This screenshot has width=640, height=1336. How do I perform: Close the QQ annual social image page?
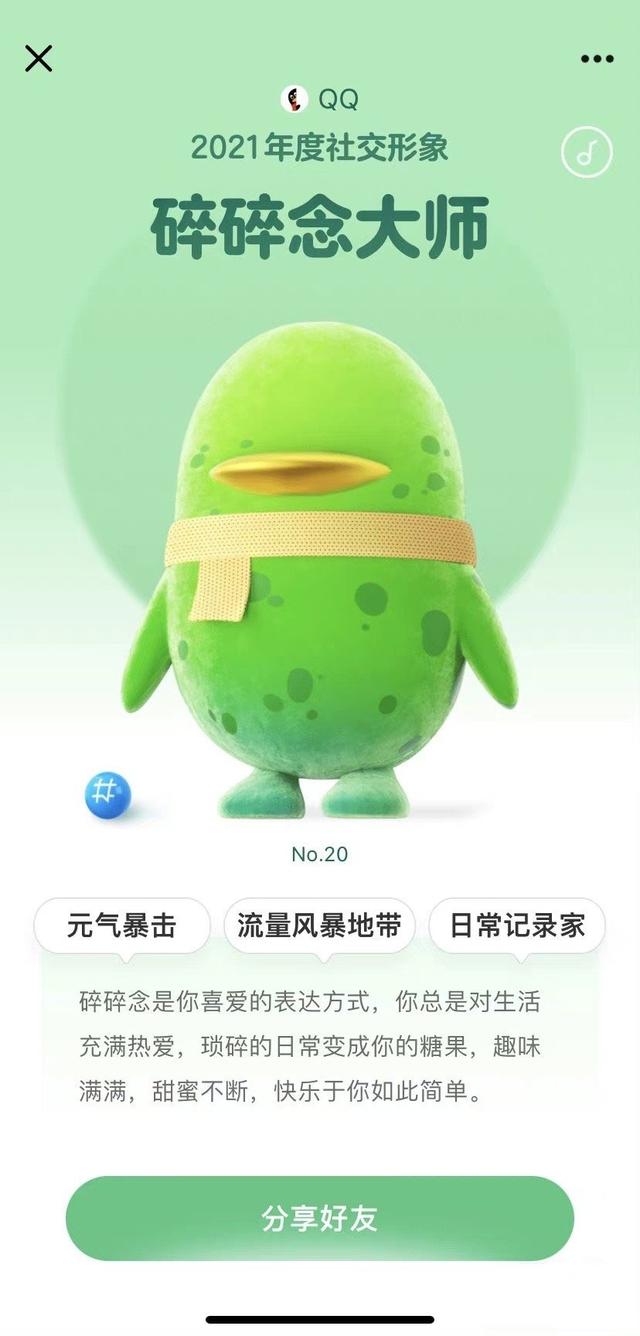38,59
